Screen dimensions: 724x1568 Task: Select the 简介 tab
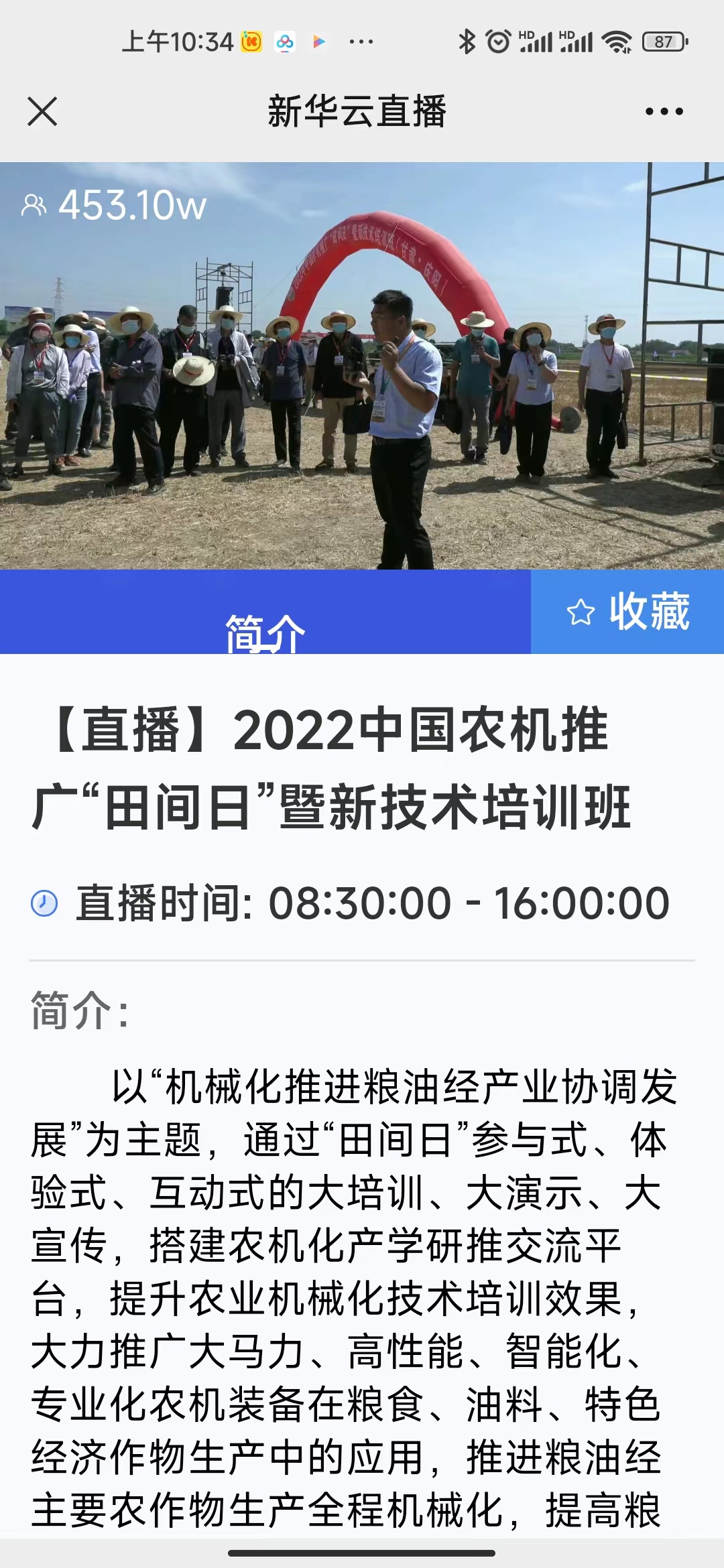click(265, 631)
